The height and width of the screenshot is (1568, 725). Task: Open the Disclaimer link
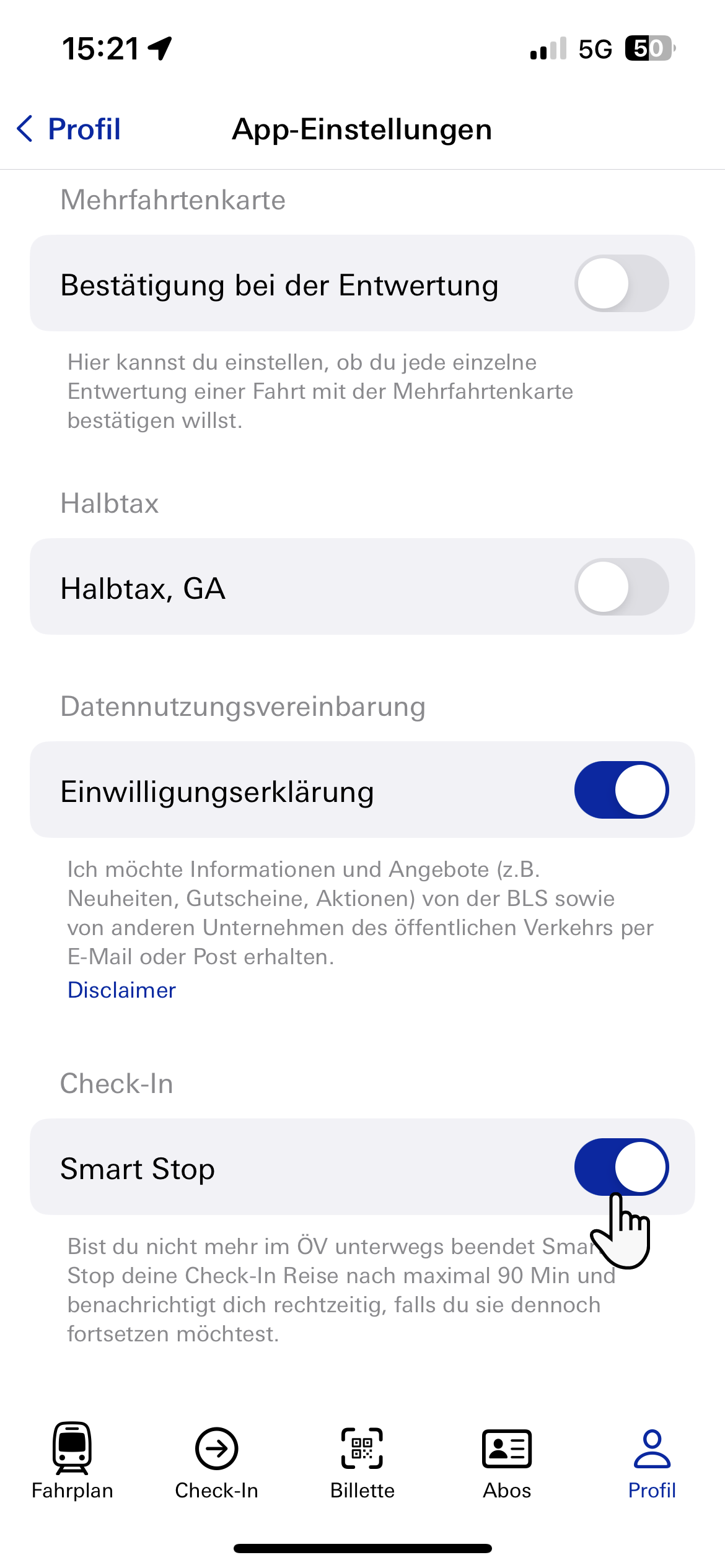[121, 990]
